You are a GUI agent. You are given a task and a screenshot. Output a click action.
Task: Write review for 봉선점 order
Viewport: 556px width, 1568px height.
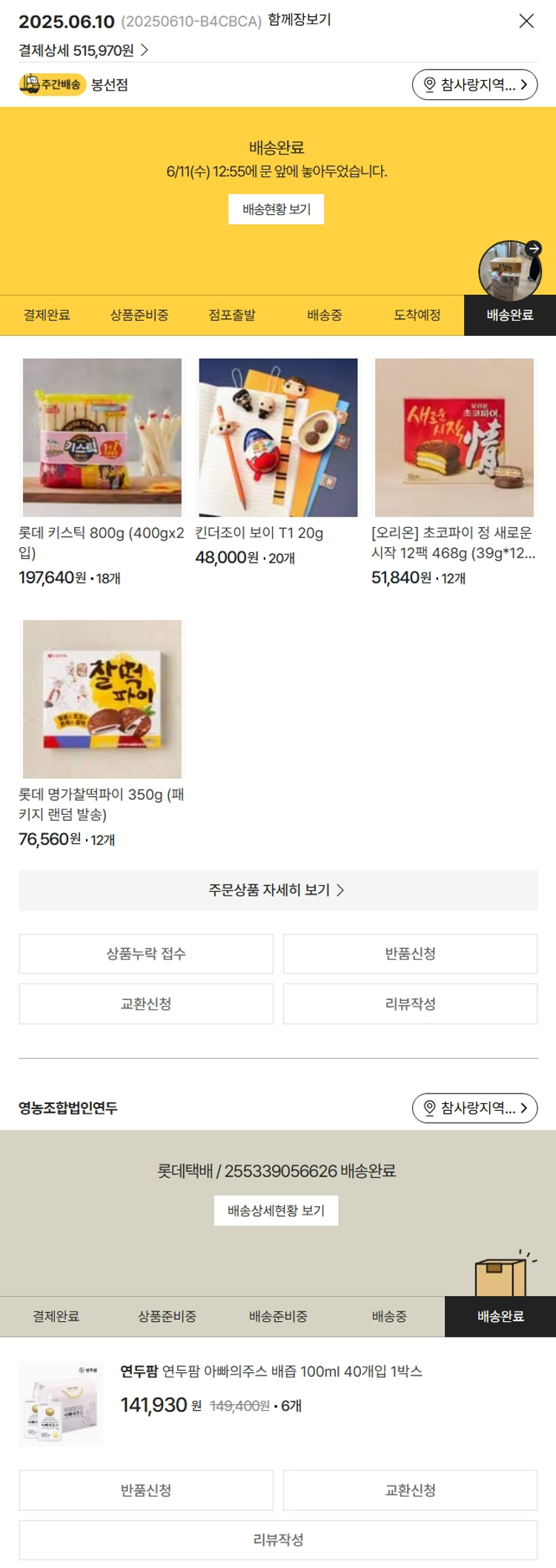tap(410, 1004)
